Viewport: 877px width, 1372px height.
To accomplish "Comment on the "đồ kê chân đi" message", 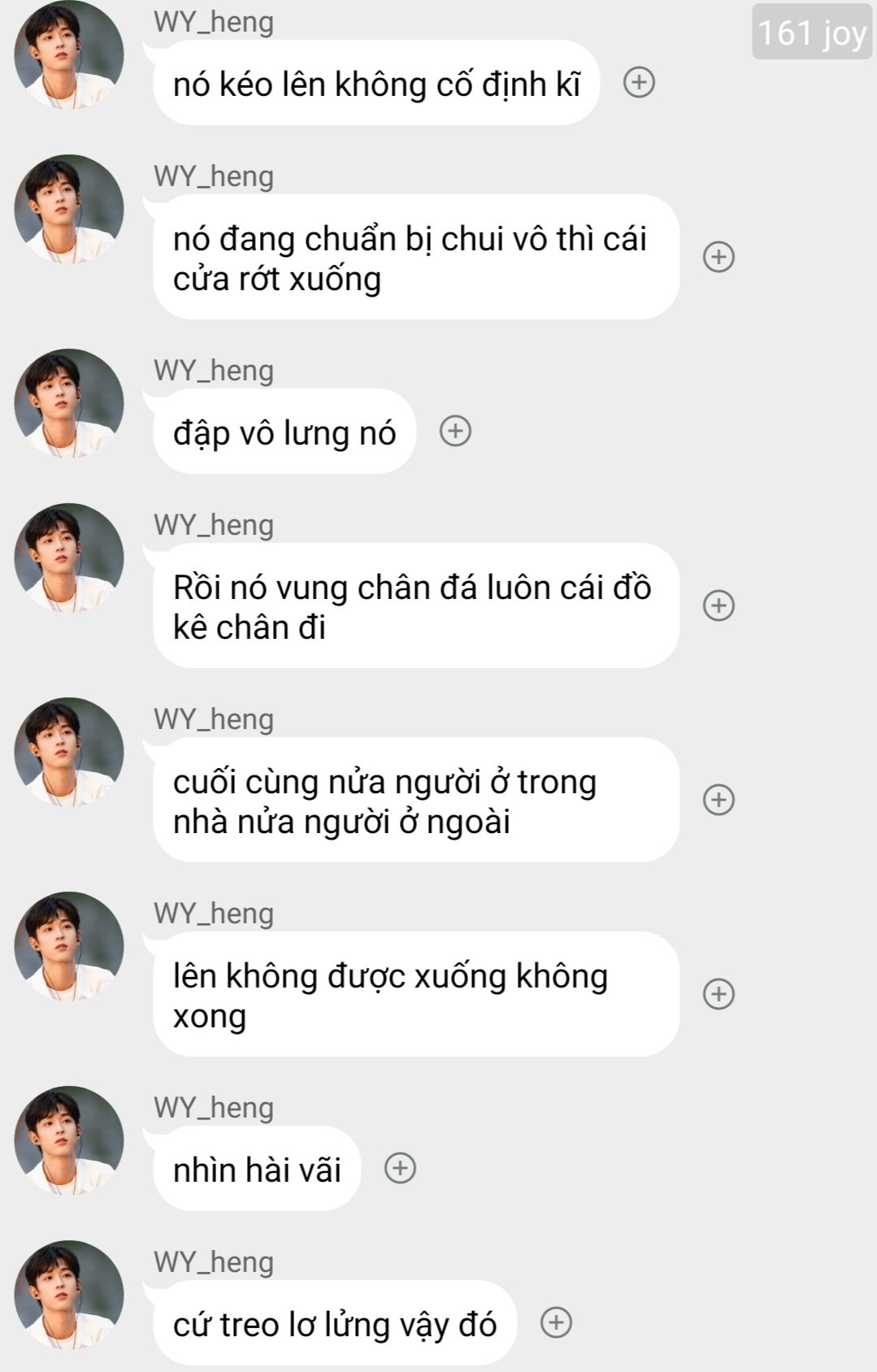I will [x=719, y=606].
